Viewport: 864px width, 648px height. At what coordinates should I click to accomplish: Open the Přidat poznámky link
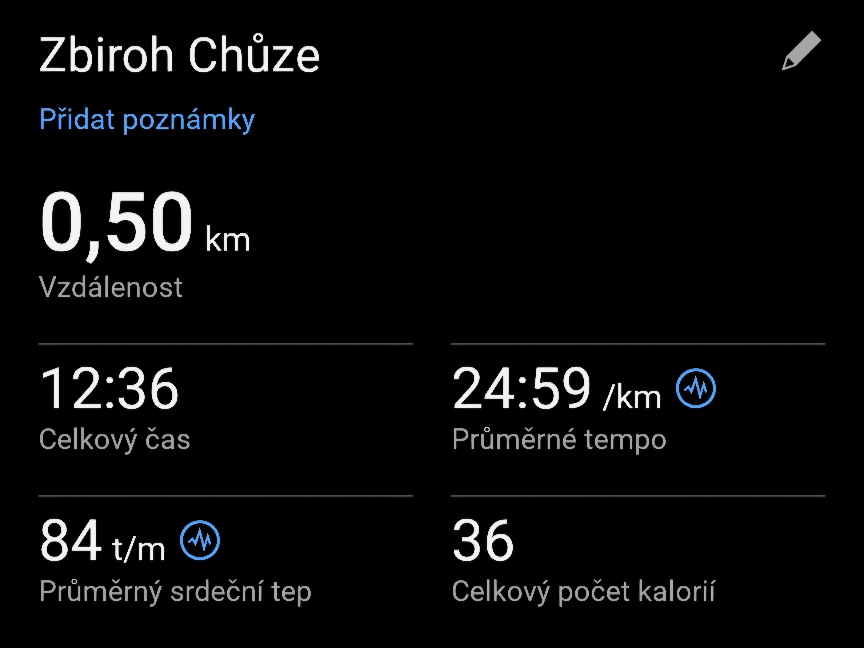pyautogui.click(x=147, y=120)
